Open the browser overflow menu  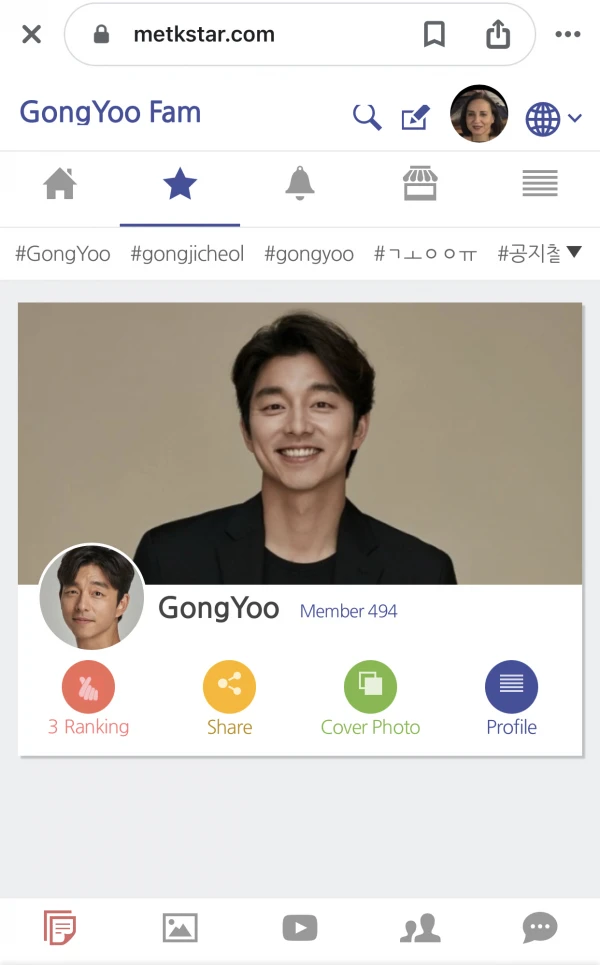click(x=567, y=35)
